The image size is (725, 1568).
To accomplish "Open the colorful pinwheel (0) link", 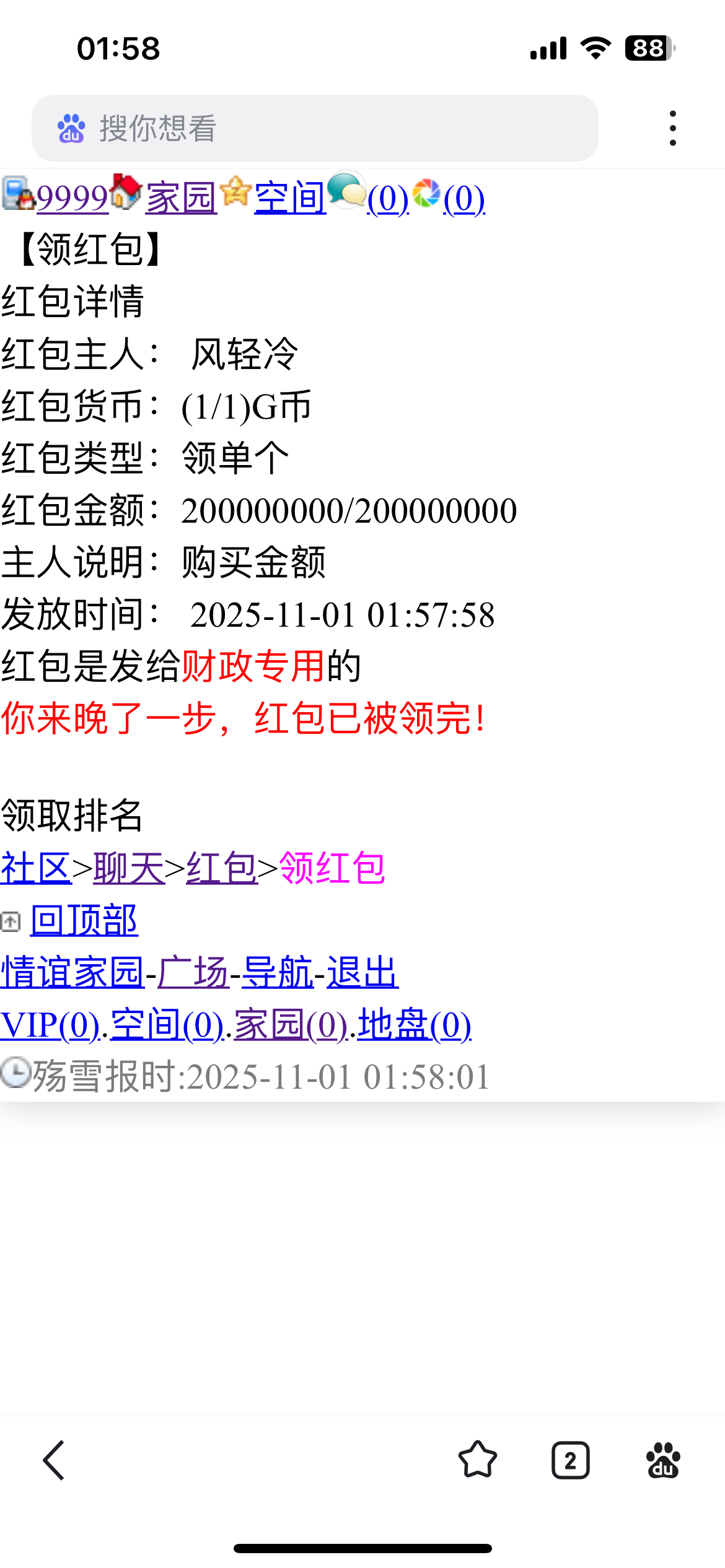I will [464, 198].
